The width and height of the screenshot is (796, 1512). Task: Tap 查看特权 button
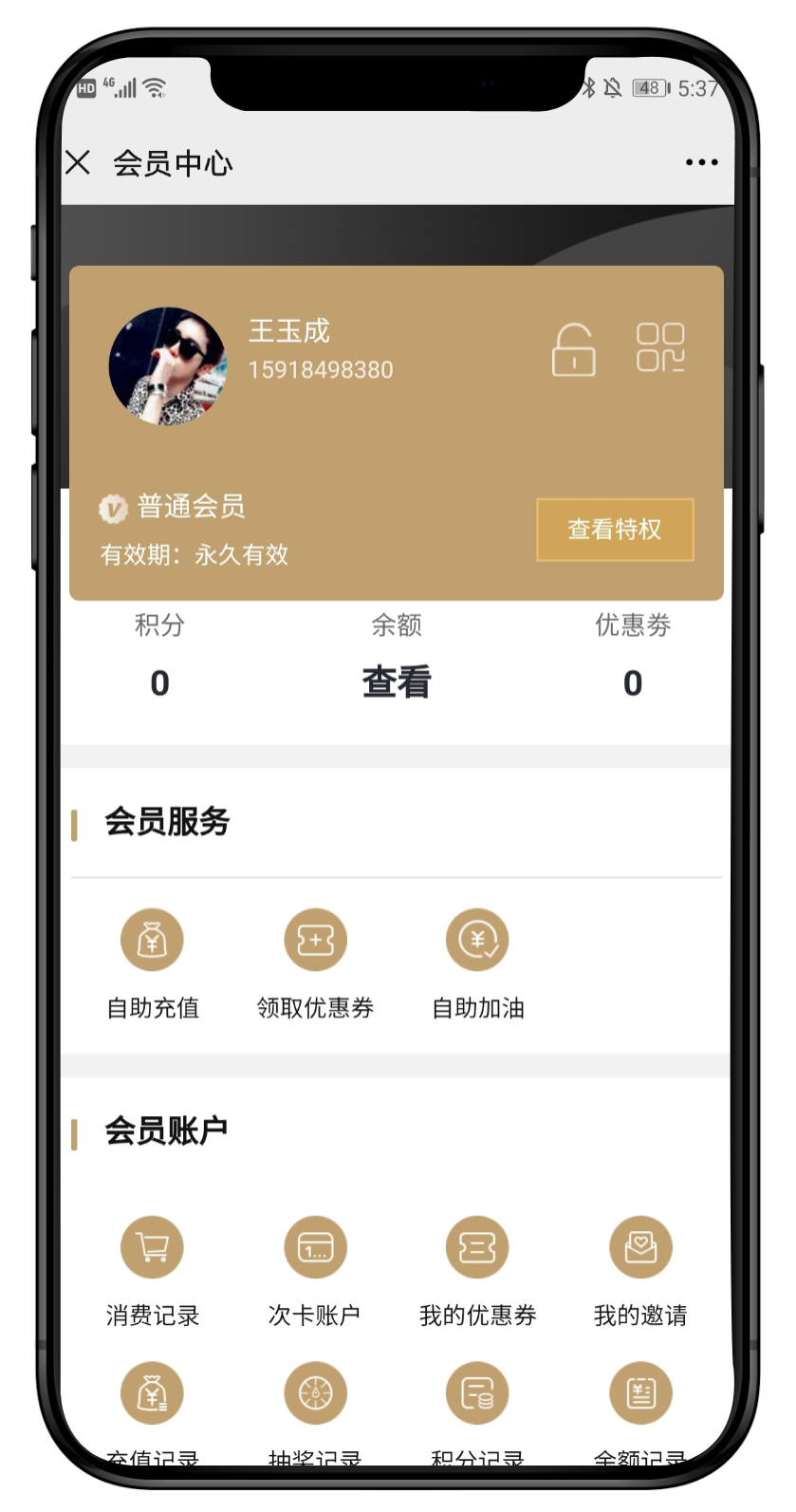[615, 530]
